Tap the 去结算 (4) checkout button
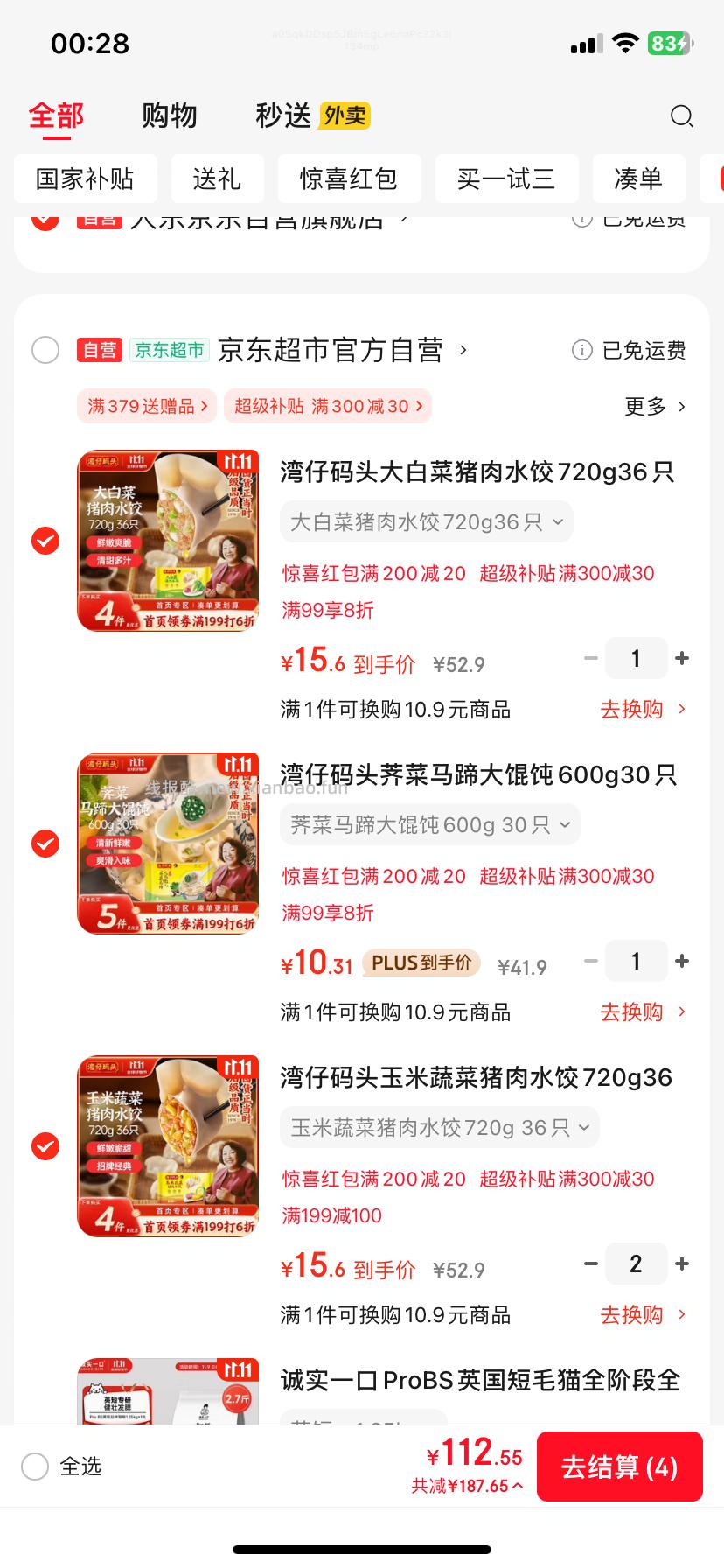 pyautogui.click(x=619, y=1466)
